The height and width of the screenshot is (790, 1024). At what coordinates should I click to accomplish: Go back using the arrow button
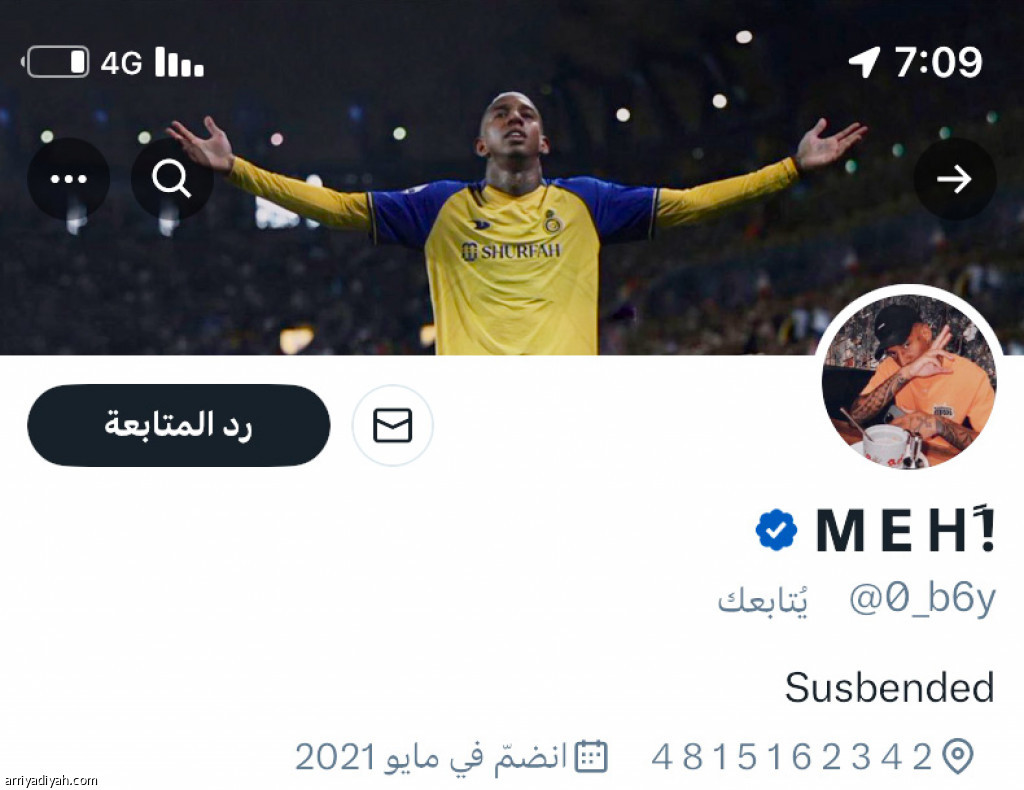tap(954, 179)
